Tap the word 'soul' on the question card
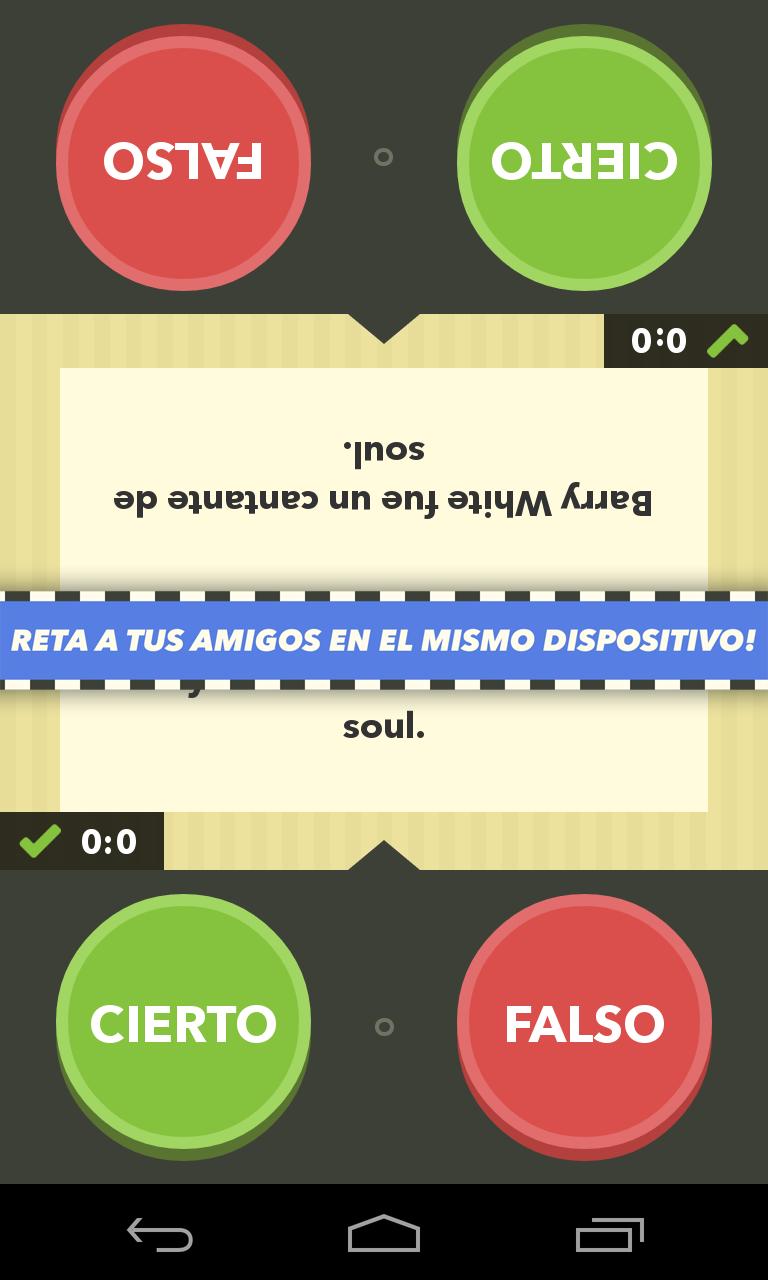The image size is (768, 1280). (384, 724)
